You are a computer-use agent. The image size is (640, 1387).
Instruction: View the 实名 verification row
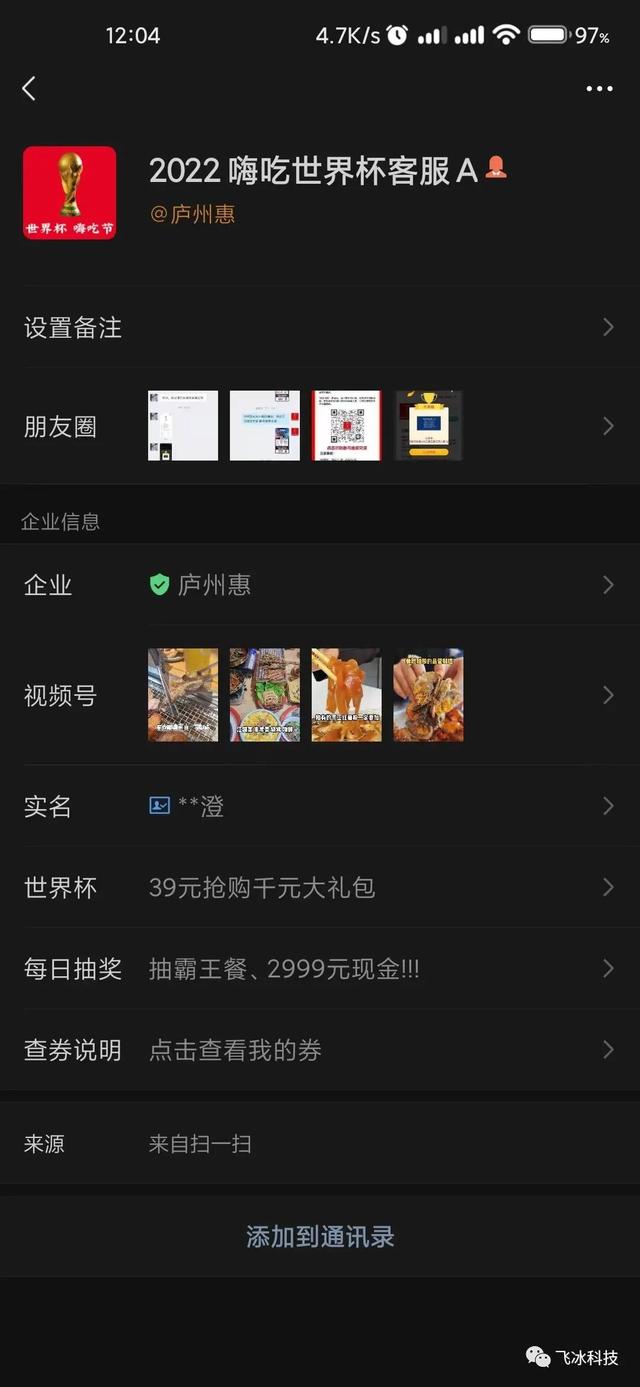coord(320,806)
